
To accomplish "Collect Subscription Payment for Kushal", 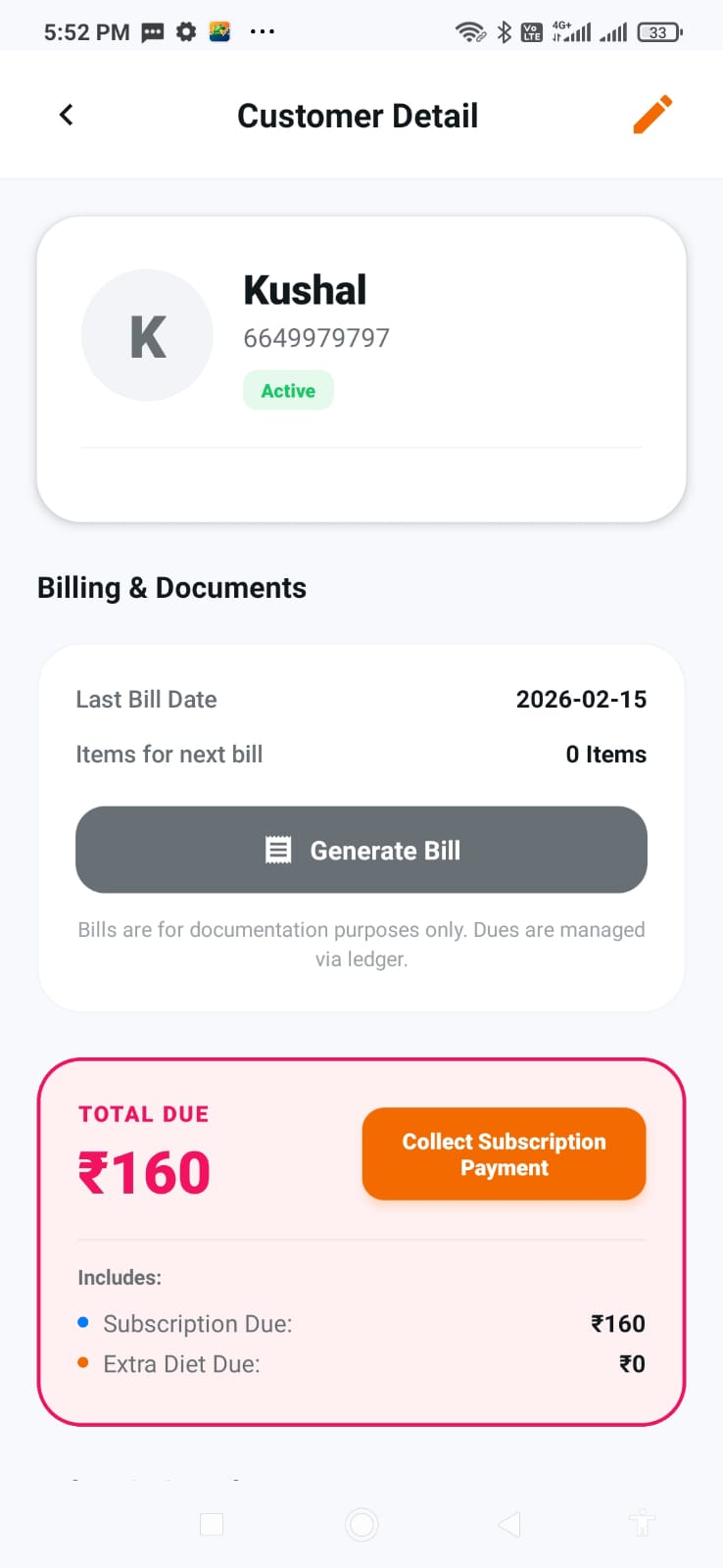I will point(504,1153).
